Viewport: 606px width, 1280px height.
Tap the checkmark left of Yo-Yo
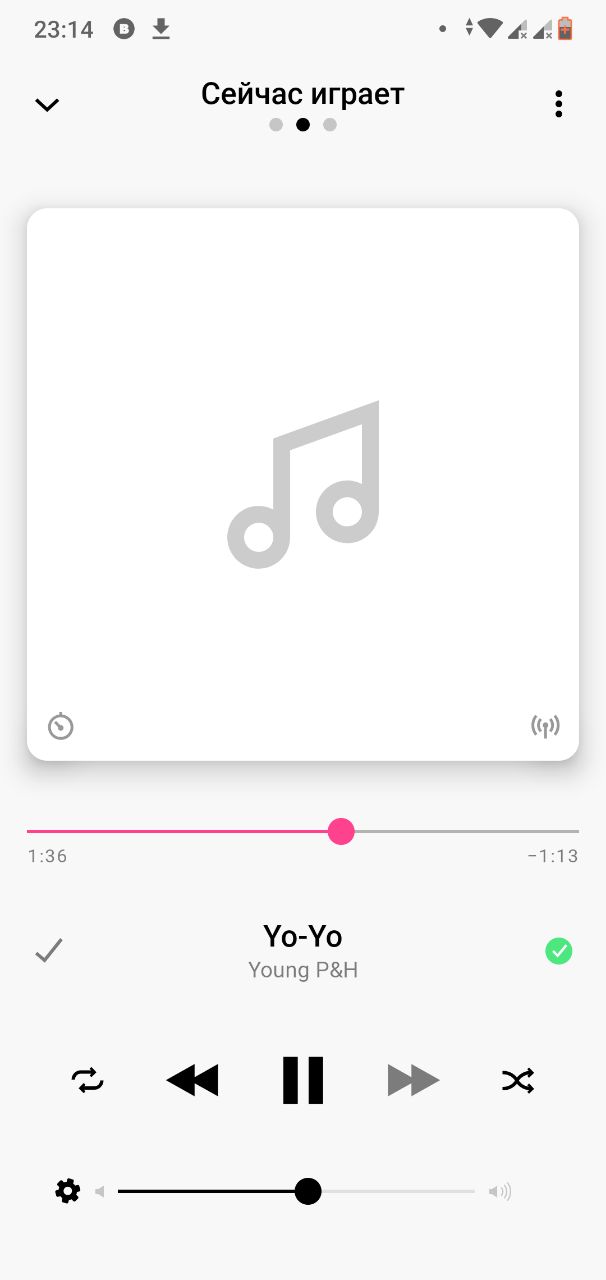48,950
